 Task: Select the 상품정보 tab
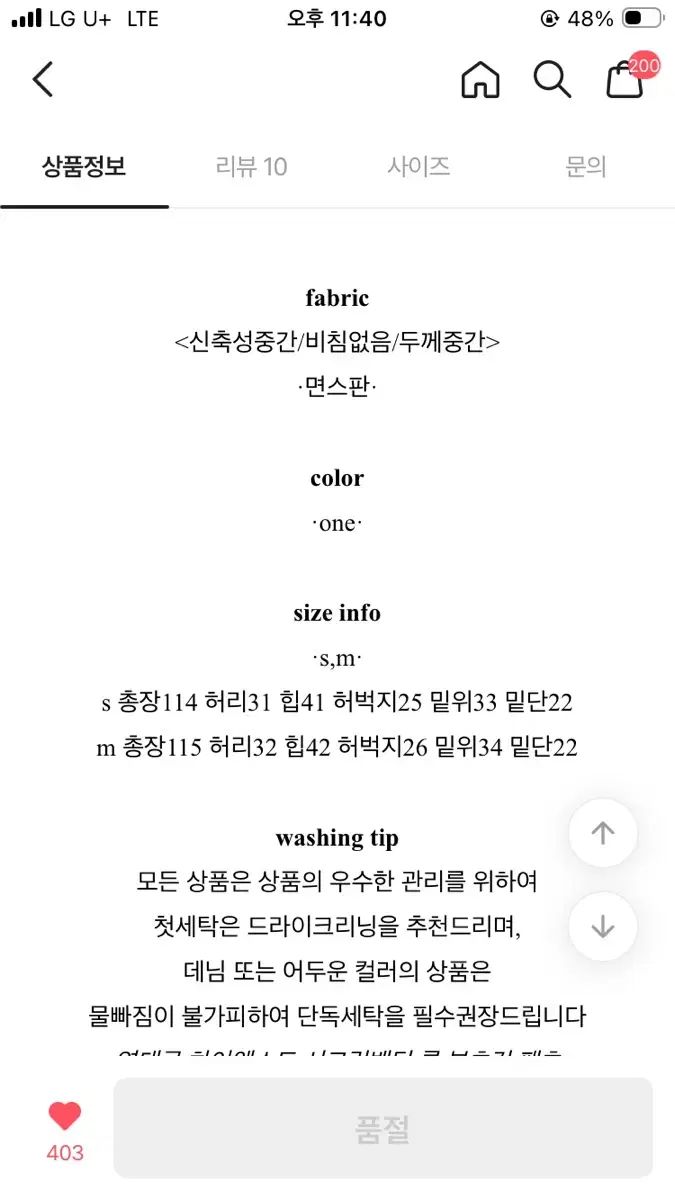coord(84,166)
